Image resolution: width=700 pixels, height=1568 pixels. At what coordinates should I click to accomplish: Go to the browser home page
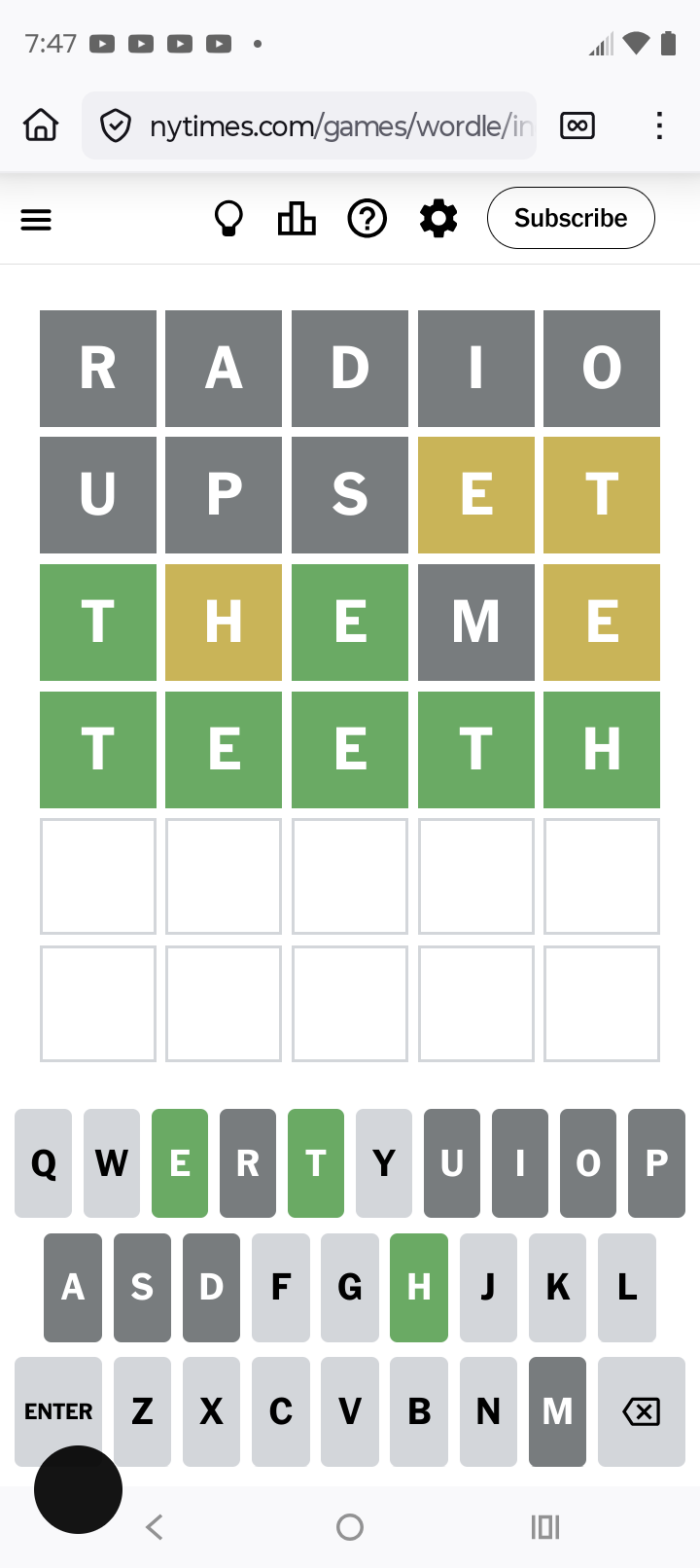pos(41,125)
